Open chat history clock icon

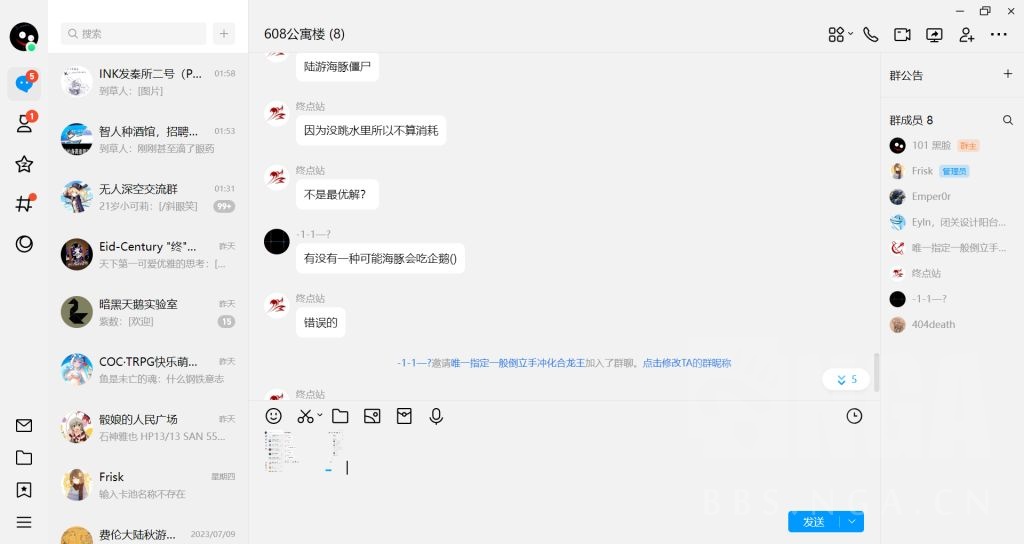click(x=854, y=416)
